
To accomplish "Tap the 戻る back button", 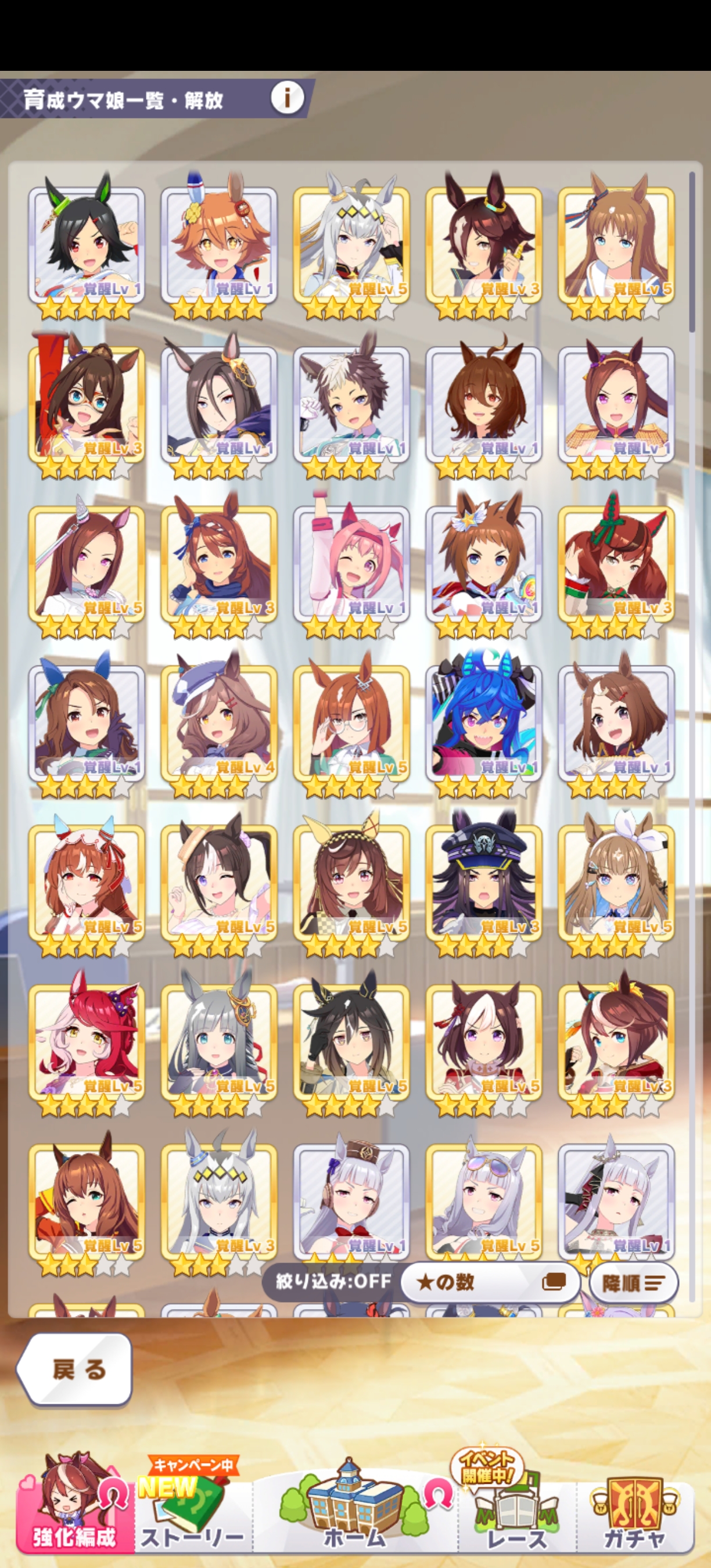I will click(74, 1369).
